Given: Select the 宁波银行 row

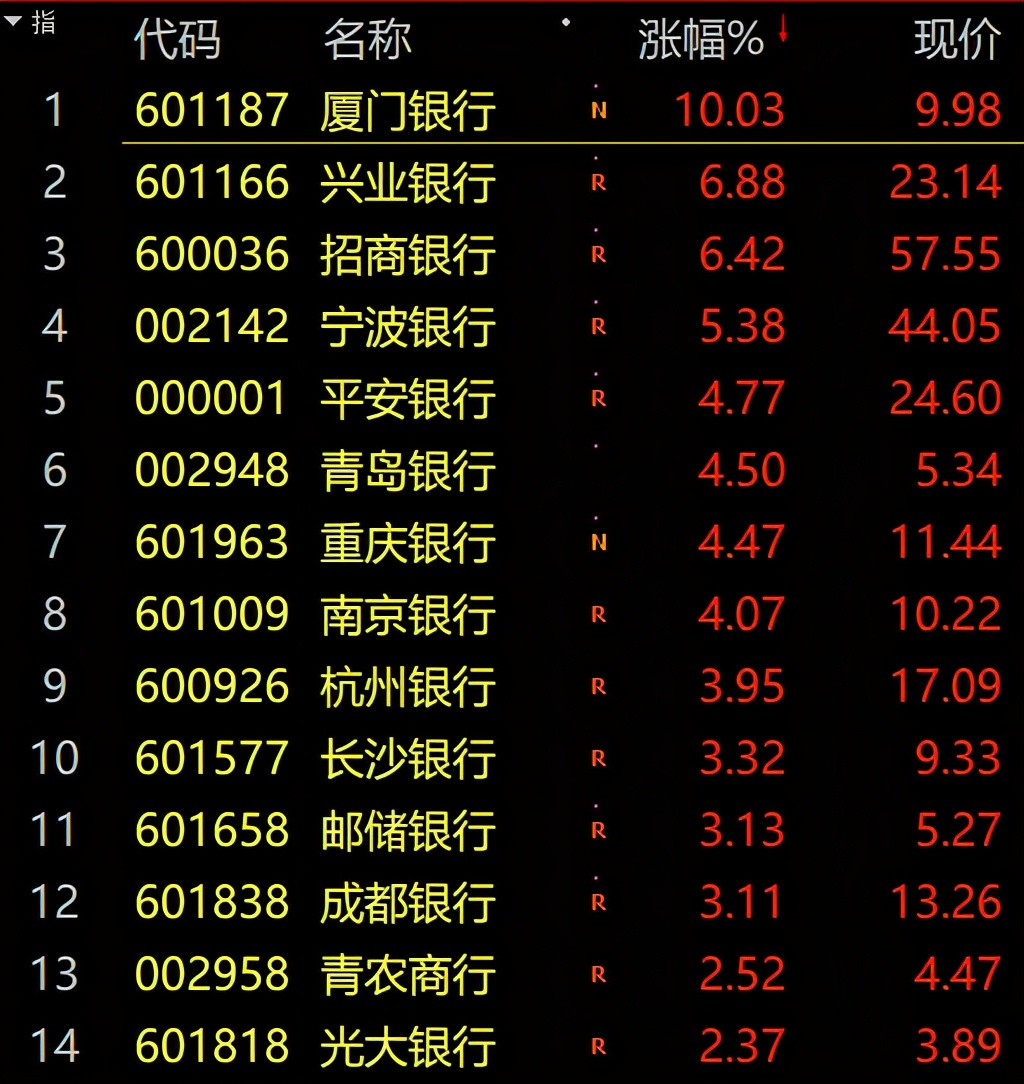Looking at the screenshot, I should tap(408, 327).
